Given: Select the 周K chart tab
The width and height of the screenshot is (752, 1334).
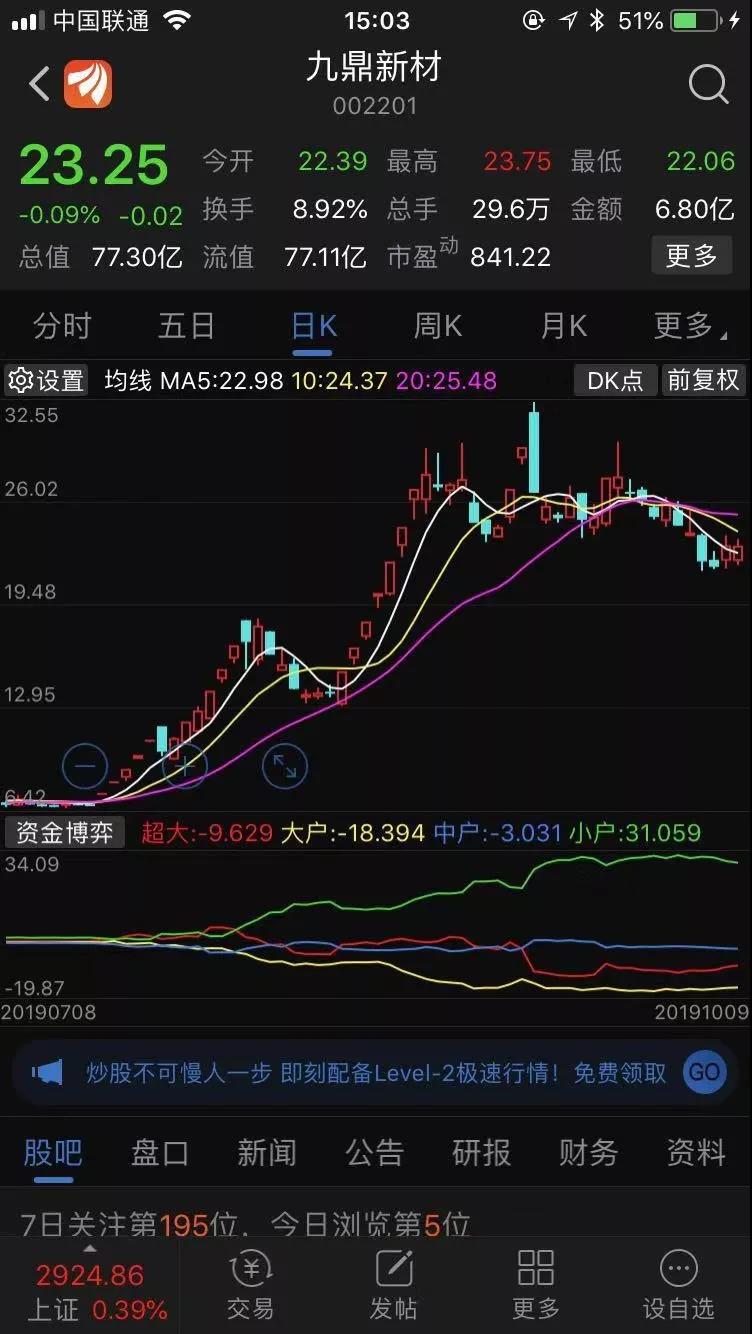Looking at the screenshot, I should 438,326.
